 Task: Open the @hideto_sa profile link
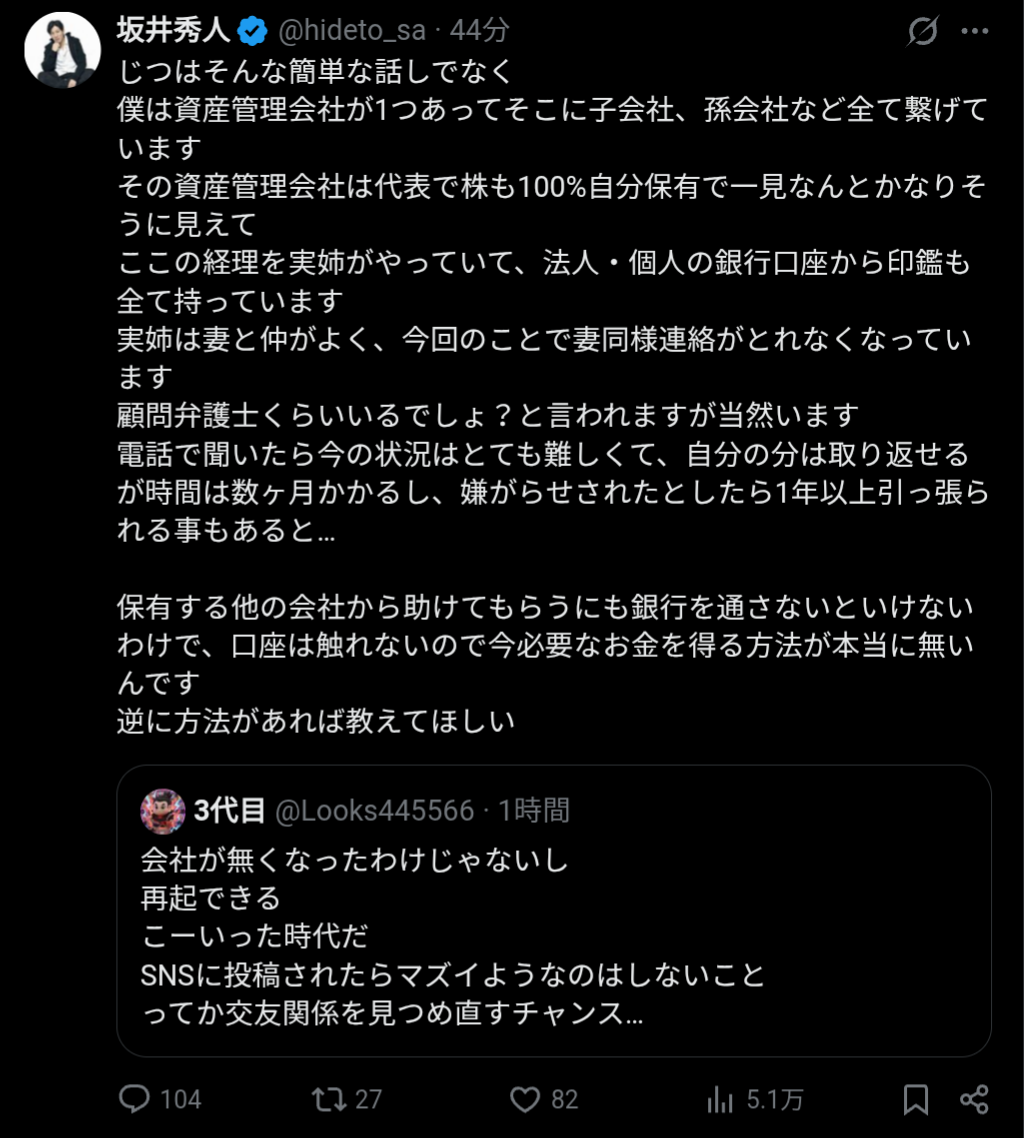(x=352, y=30)
